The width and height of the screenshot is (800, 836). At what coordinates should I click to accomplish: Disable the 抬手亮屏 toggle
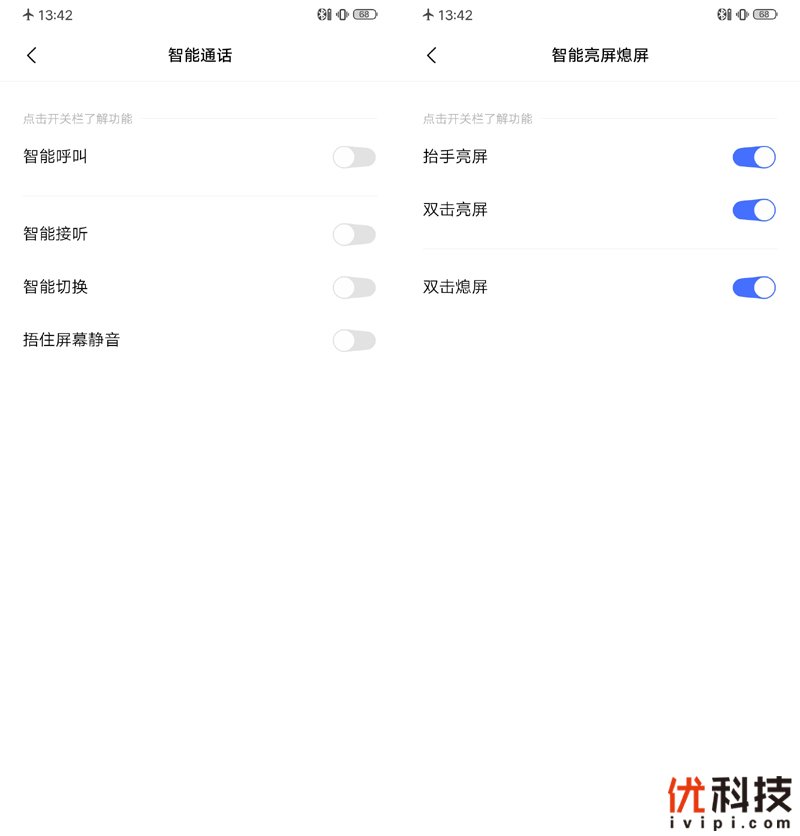coord(754,157)
